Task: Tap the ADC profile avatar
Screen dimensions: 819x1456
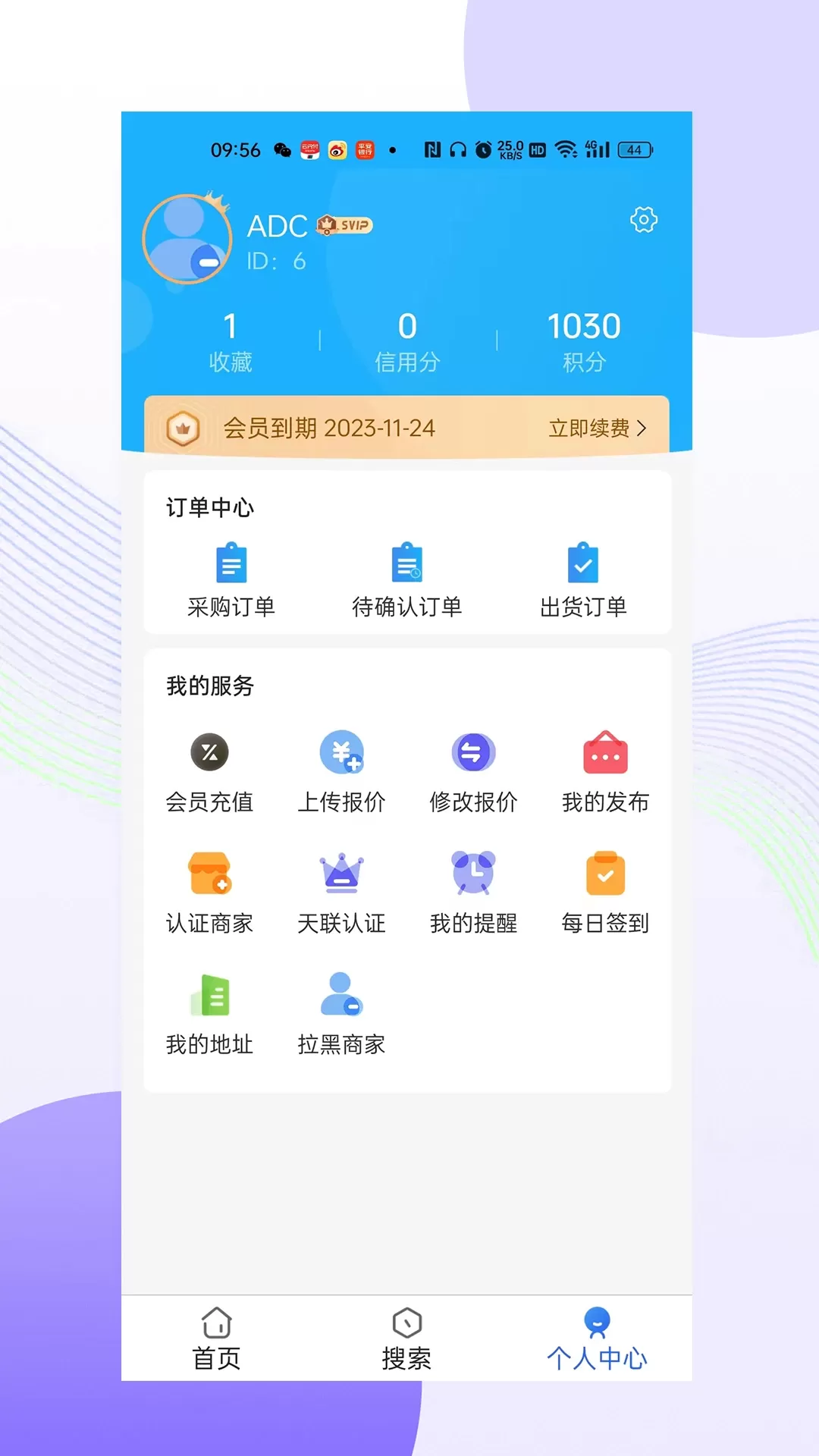Action: [x=187, y=240]
